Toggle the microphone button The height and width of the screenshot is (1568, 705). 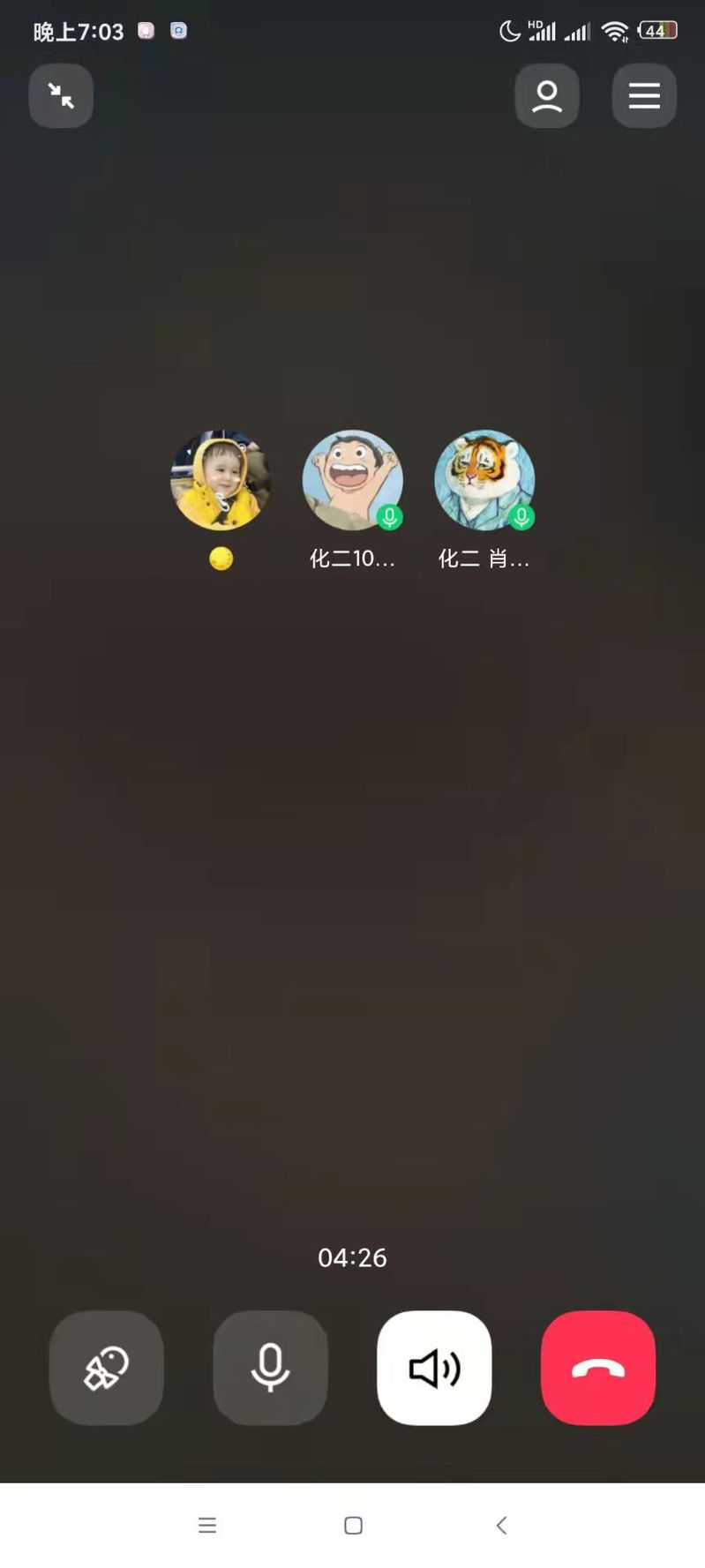(x=270, y=1368)
